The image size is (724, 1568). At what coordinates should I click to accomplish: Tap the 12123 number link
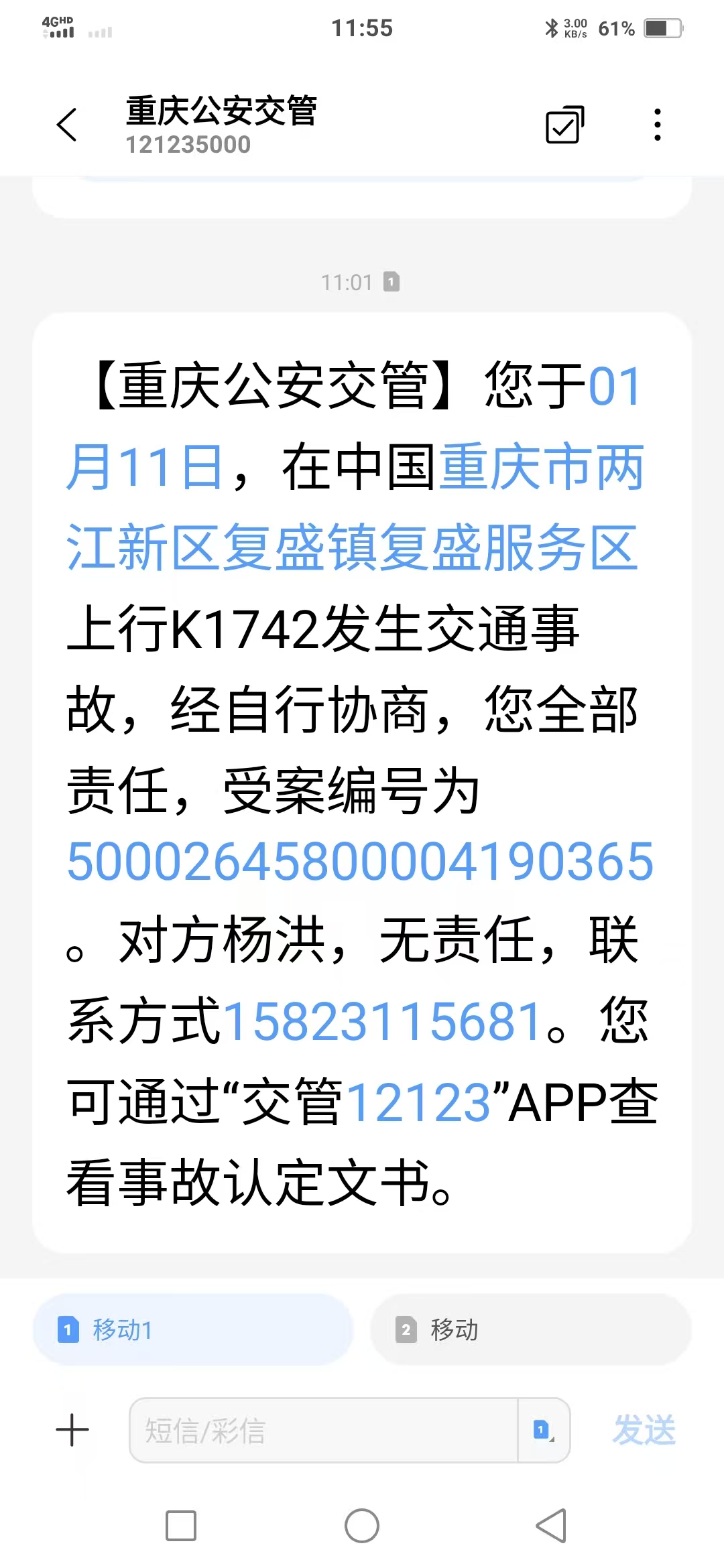click(418, 1102)
